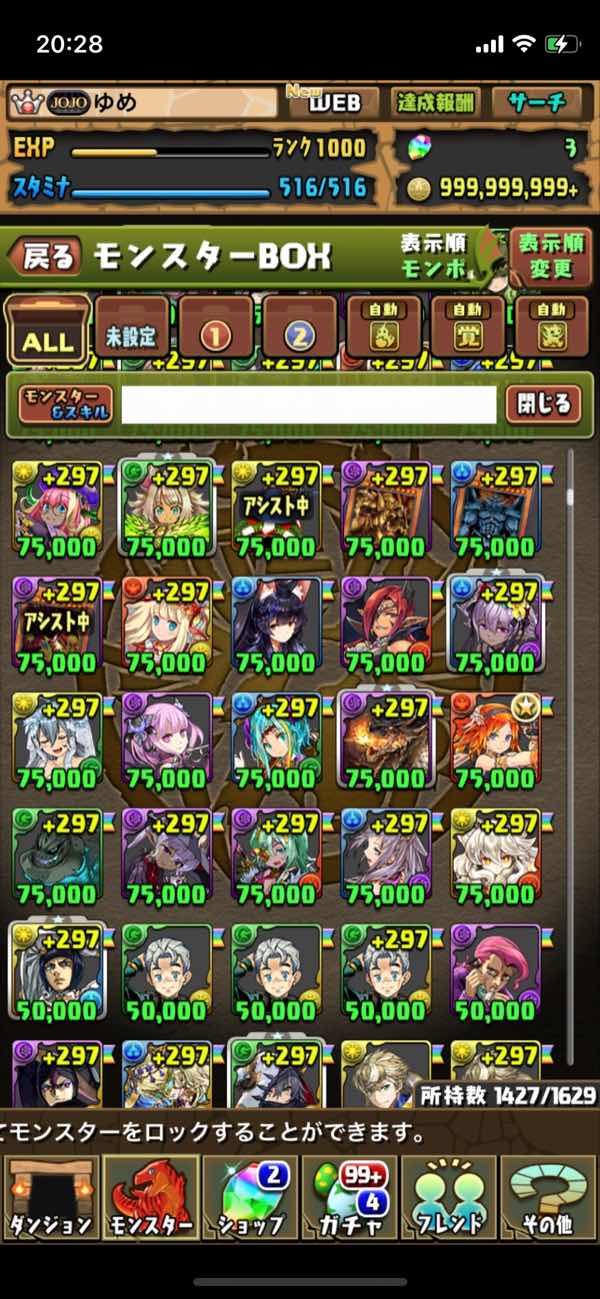The height and width of the screenshot is (1299, 600).
Task: Switch to the 未設定 tab
Action: (x=132, y=331)
